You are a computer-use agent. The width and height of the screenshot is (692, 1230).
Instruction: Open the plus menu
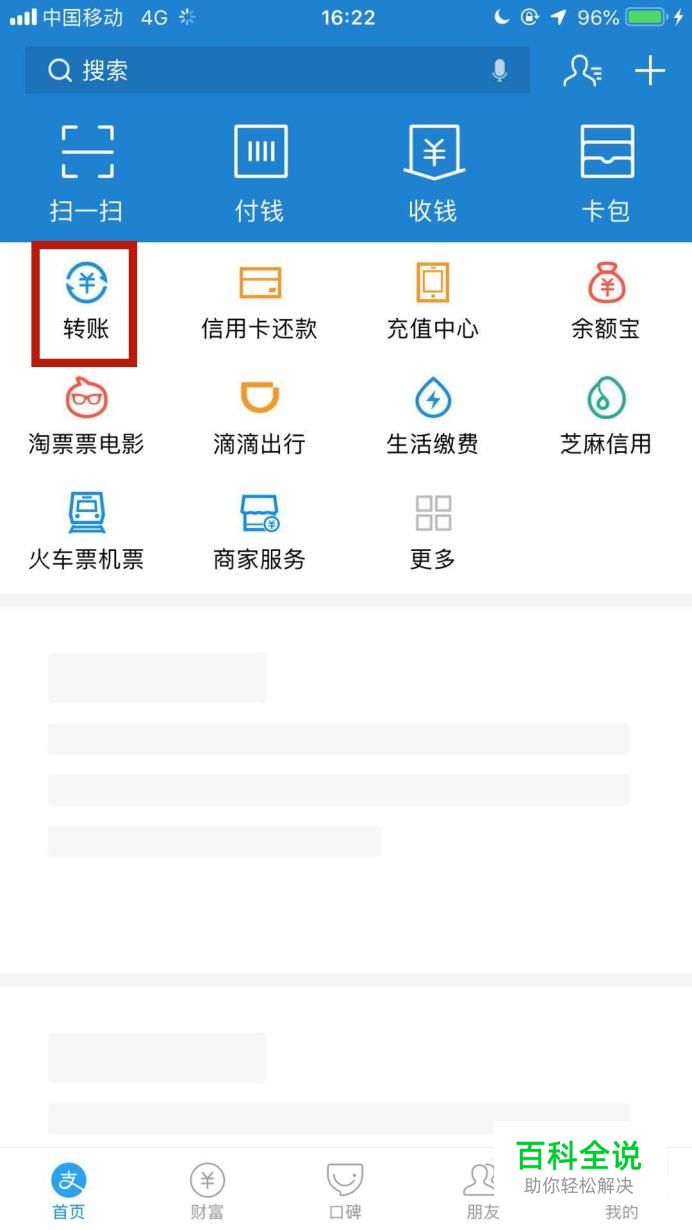point(650,71)
